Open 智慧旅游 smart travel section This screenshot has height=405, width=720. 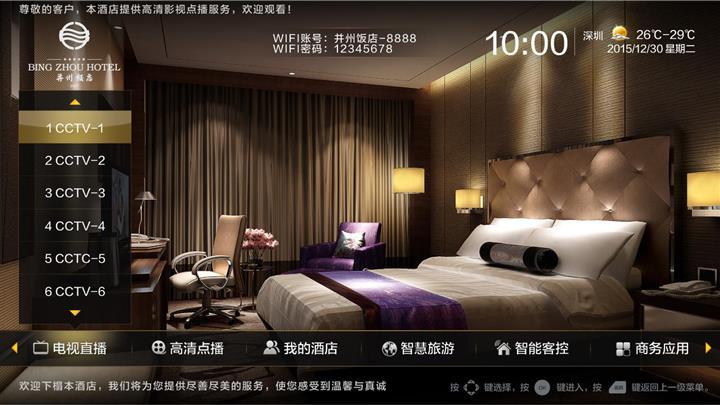(418, 349)
